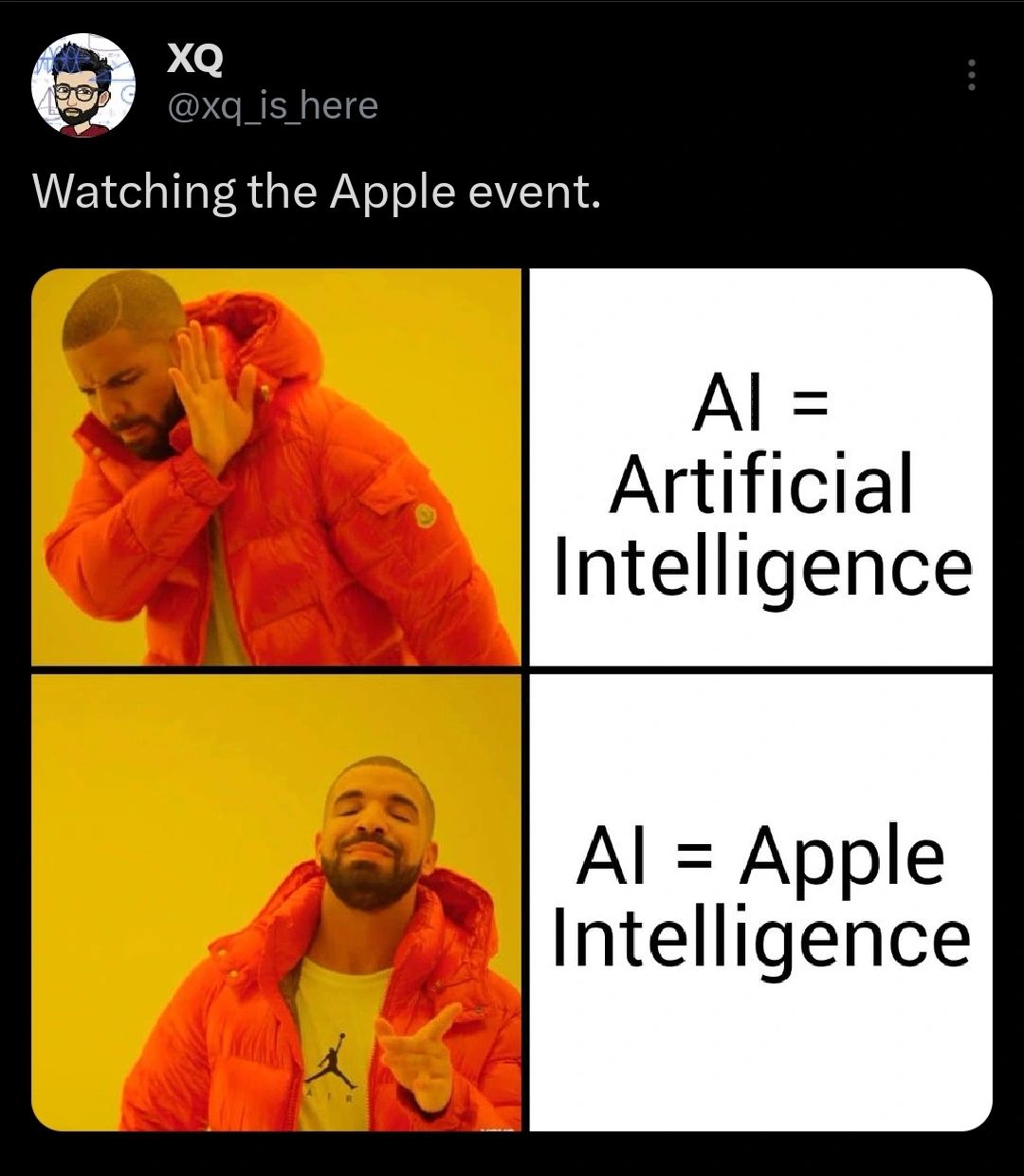Open the Drake meme image attached
The width and height of the screenshot is (1024, 1176).
(x=512, y=699)
